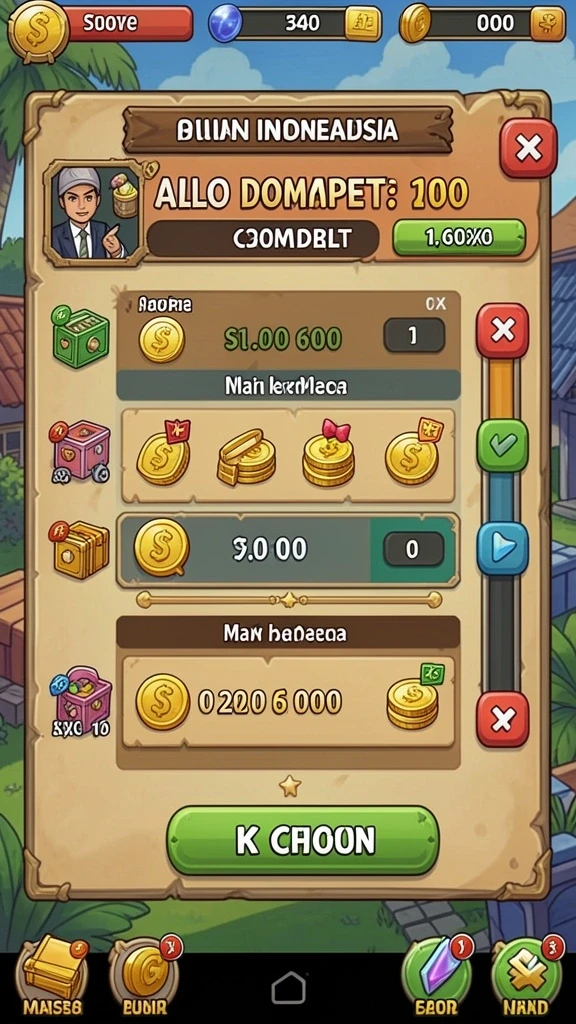
Task: Select the 9.0 00 coin row
Action: point(287,549)
